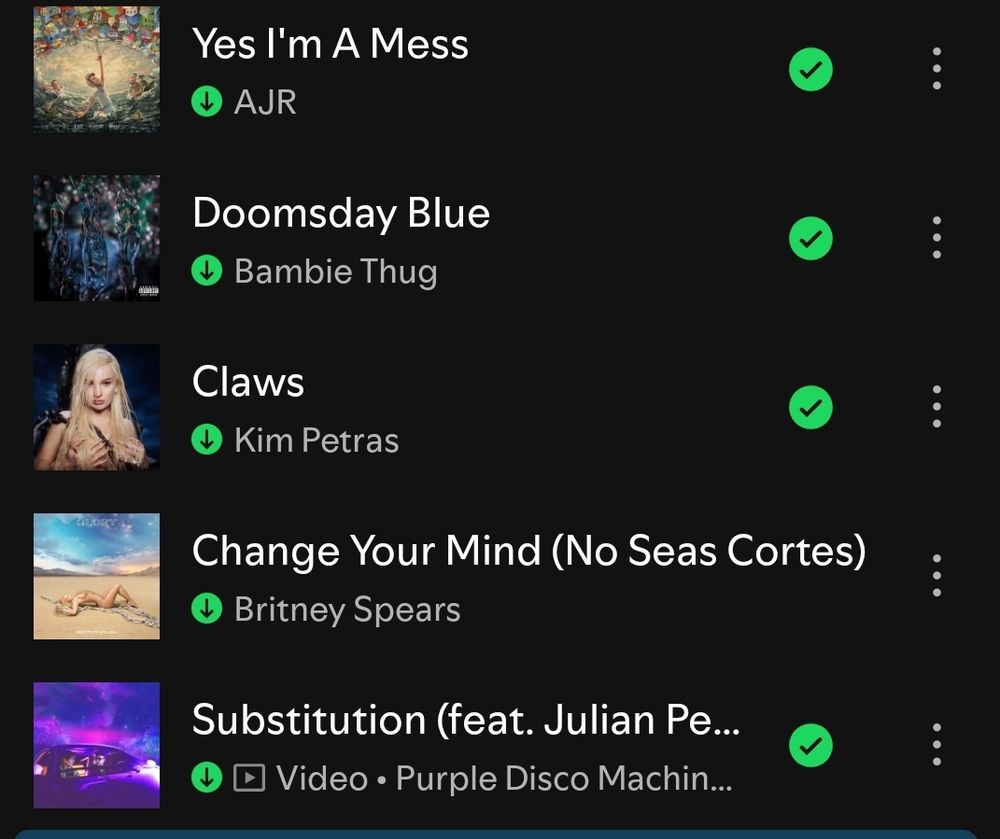Play Substitution by Purple Disco Machine

[465, 721]
